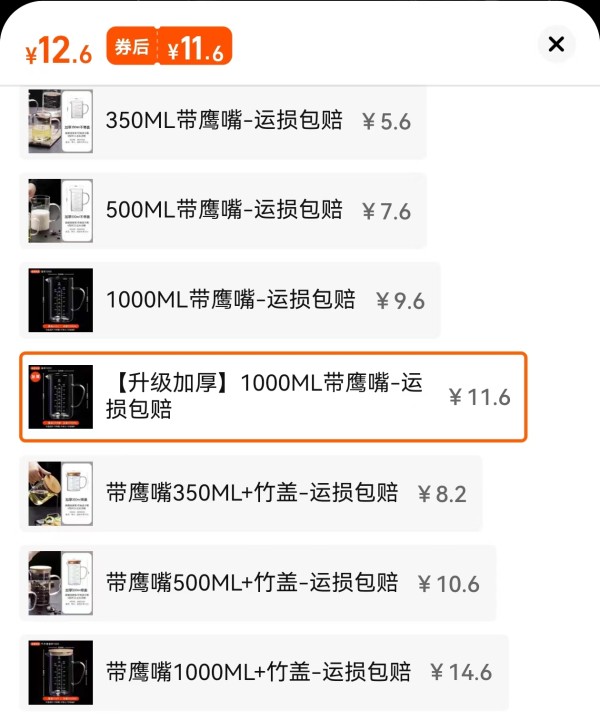Image resolution: width=600 pixels, height=720 pixels.
Task: Choose the 500ML带鹰嘴 option at ¥7.6
Action: click(x=223, y=211)
